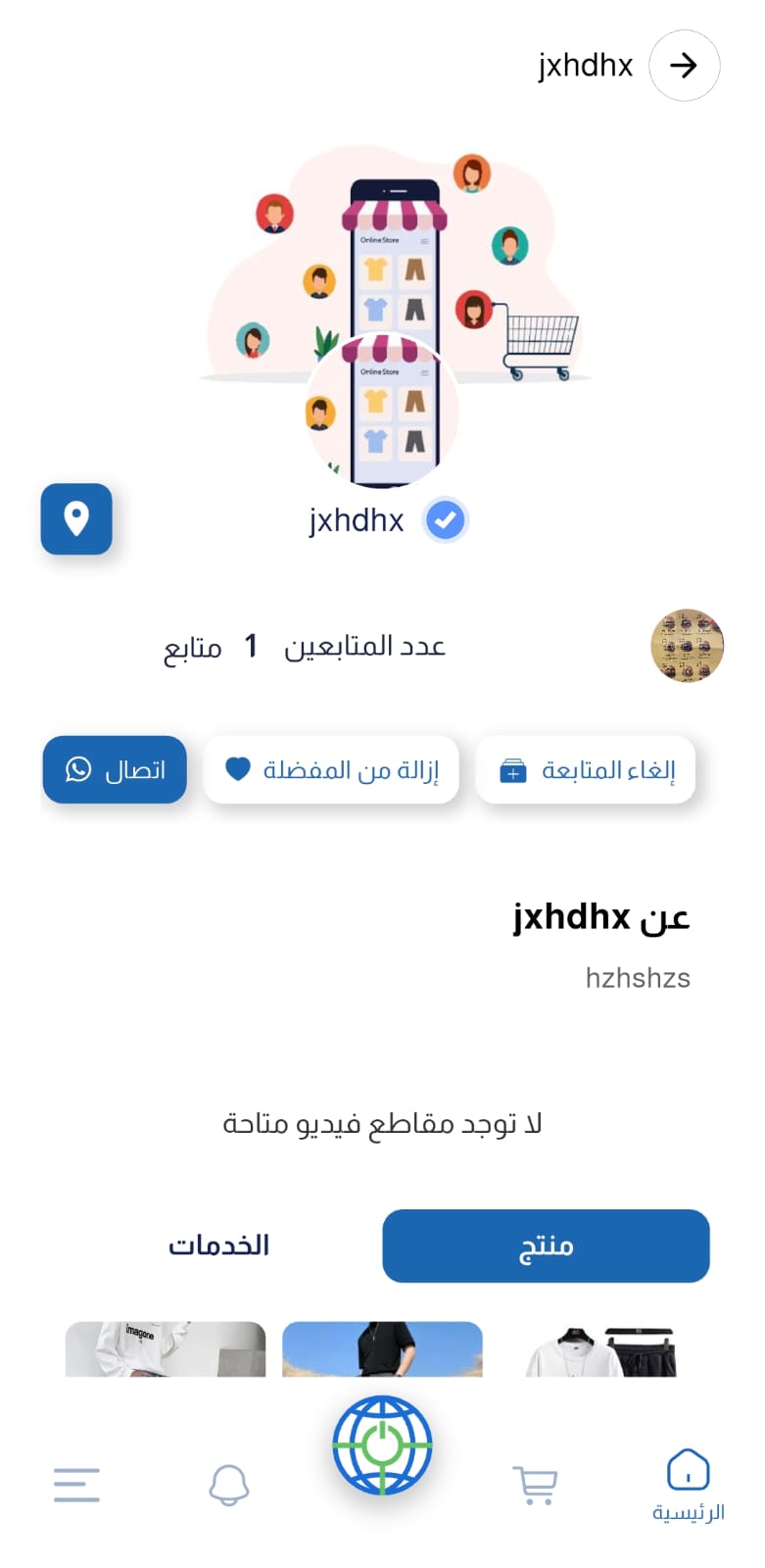Image resolution: width=765 pixels, height=1568 pixels.
Task: Select the منتج tab
Action: click(546, 1246)
